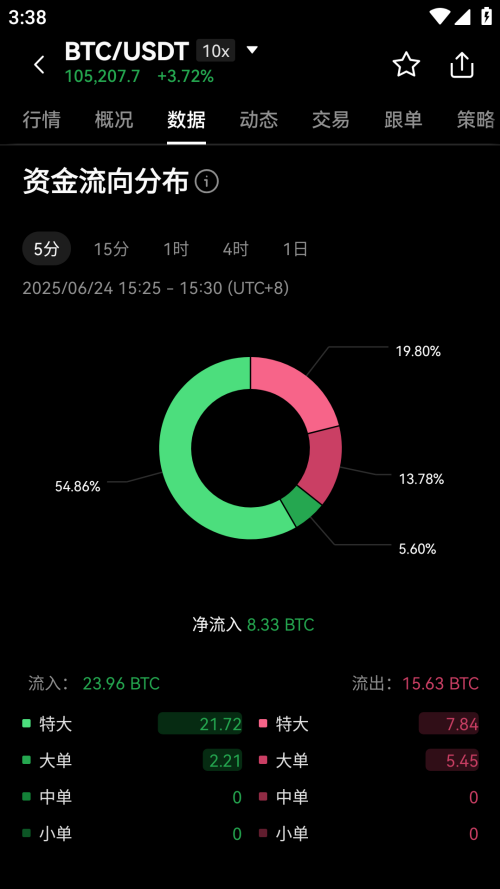The height and width of the screenshot is (889, 500).
Task: Open the 跟单 tab
Action: point(403,120)
